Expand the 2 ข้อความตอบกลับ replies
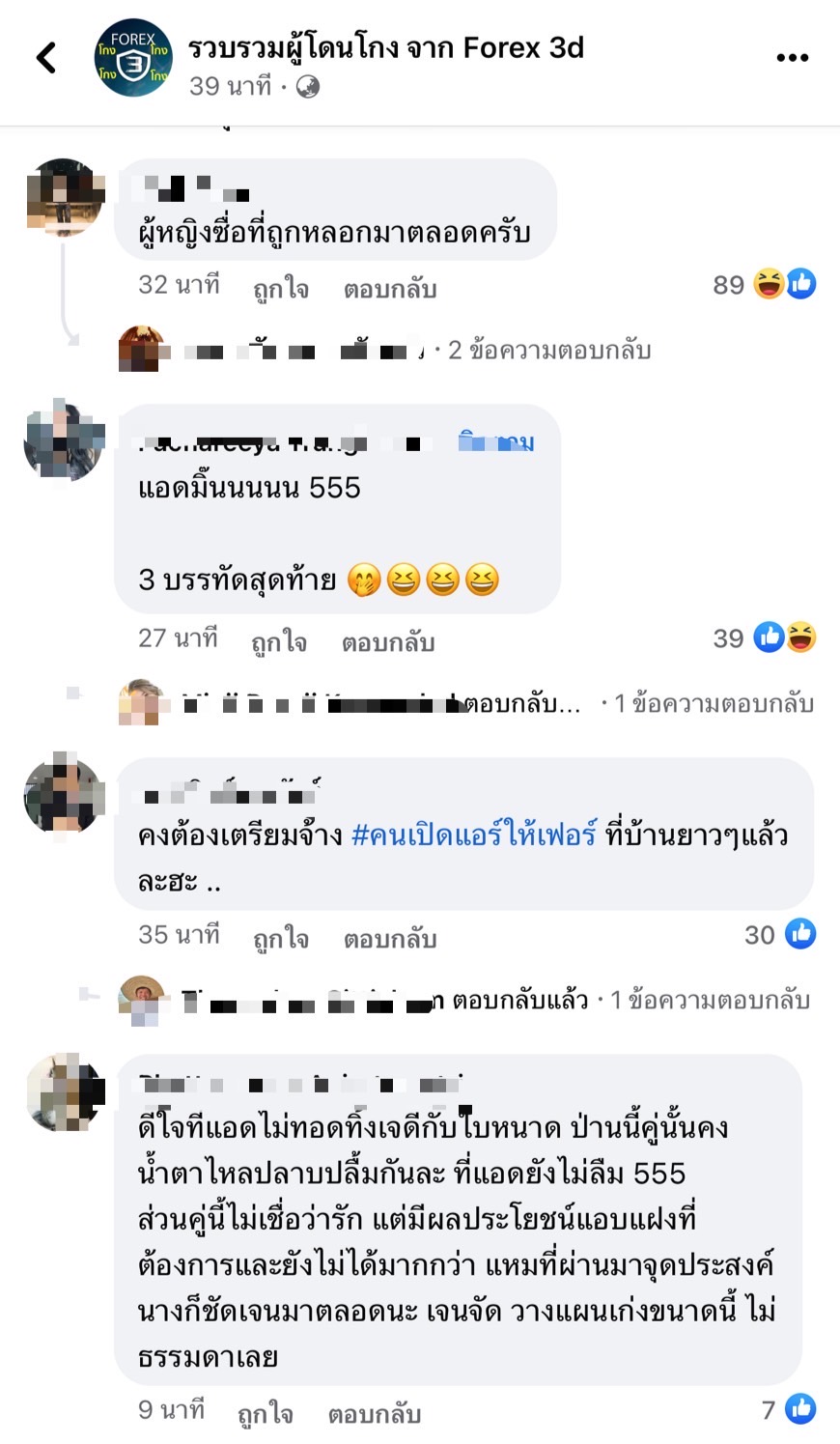The height and width of the screenshot is (1444, 840). [x=549, y=350]
